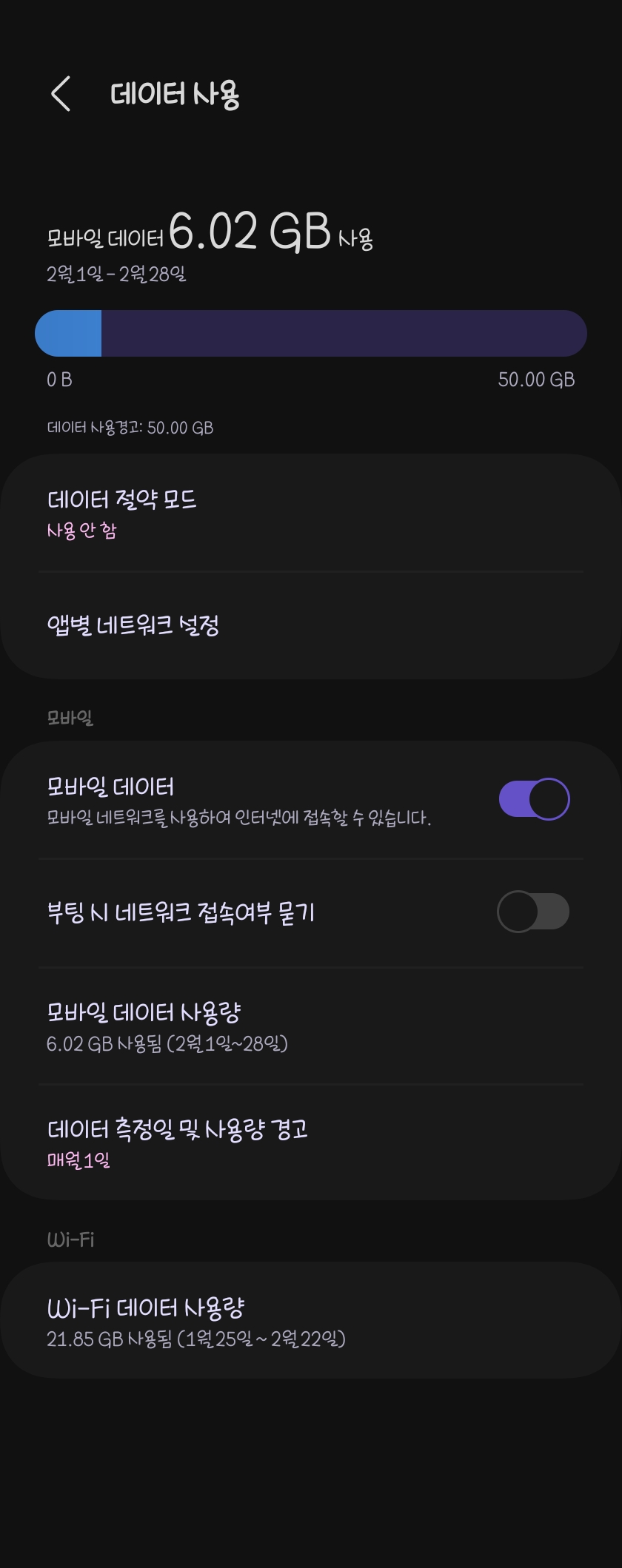The height and width of the screenshot is (1568, 622).
Task: Enable 부팅 시 네트워크 접속여부 묻기
Action: click(x=533, y=912)
